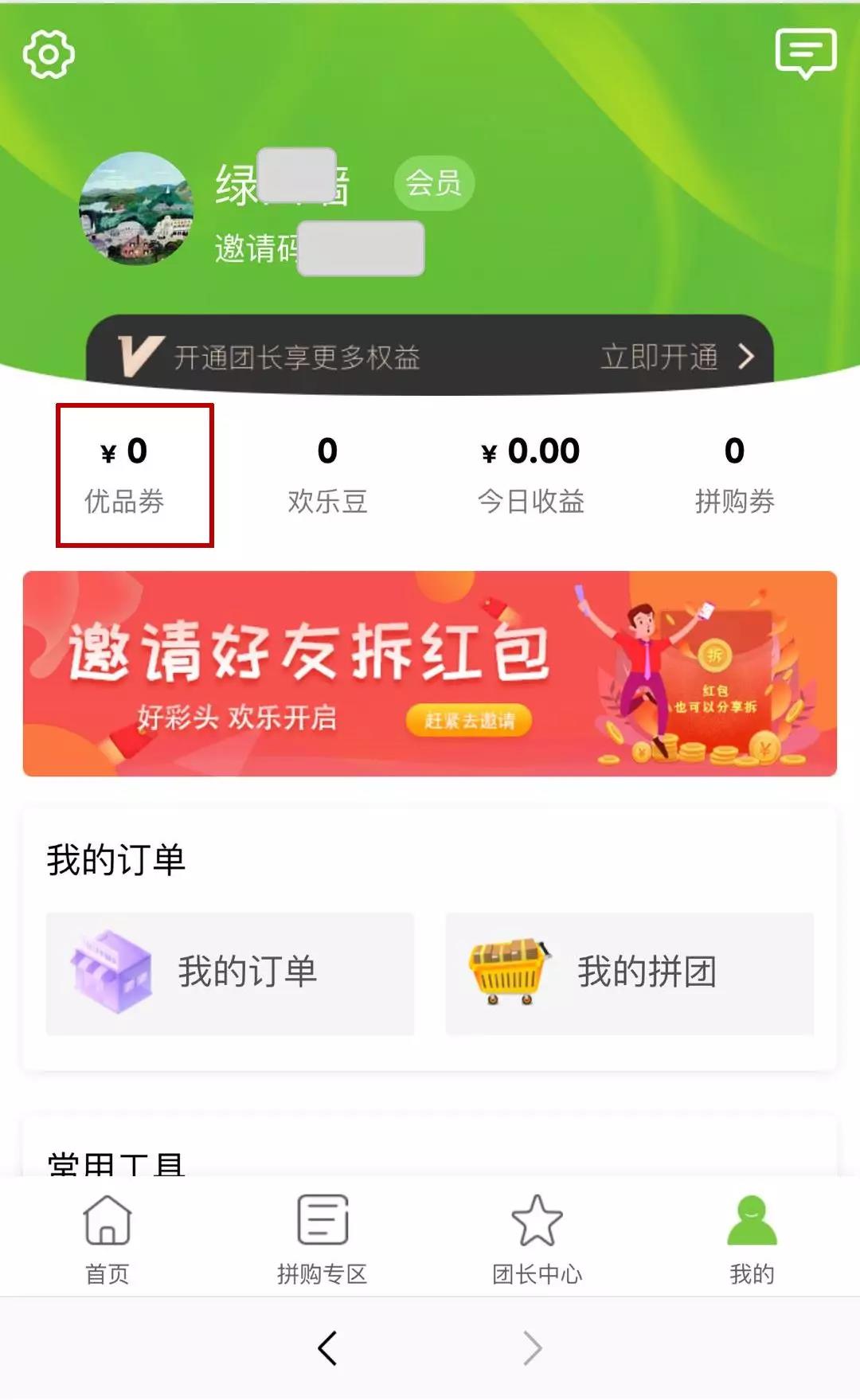Go back with the browser back arrow
The height and width of the screenshot is (1400, 860).
click(327, 1348)
